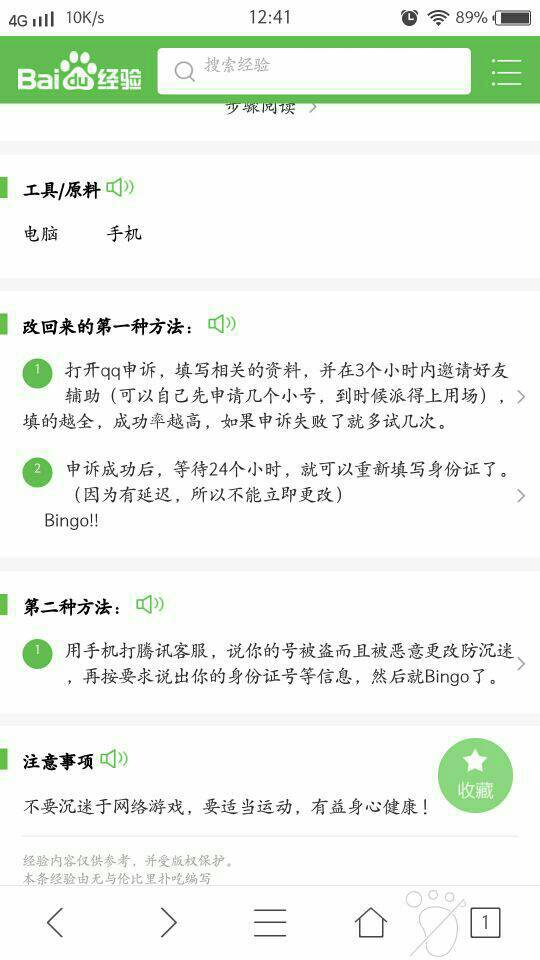Open step about 申诉成功后 等待24个小时

pos(521,495)
